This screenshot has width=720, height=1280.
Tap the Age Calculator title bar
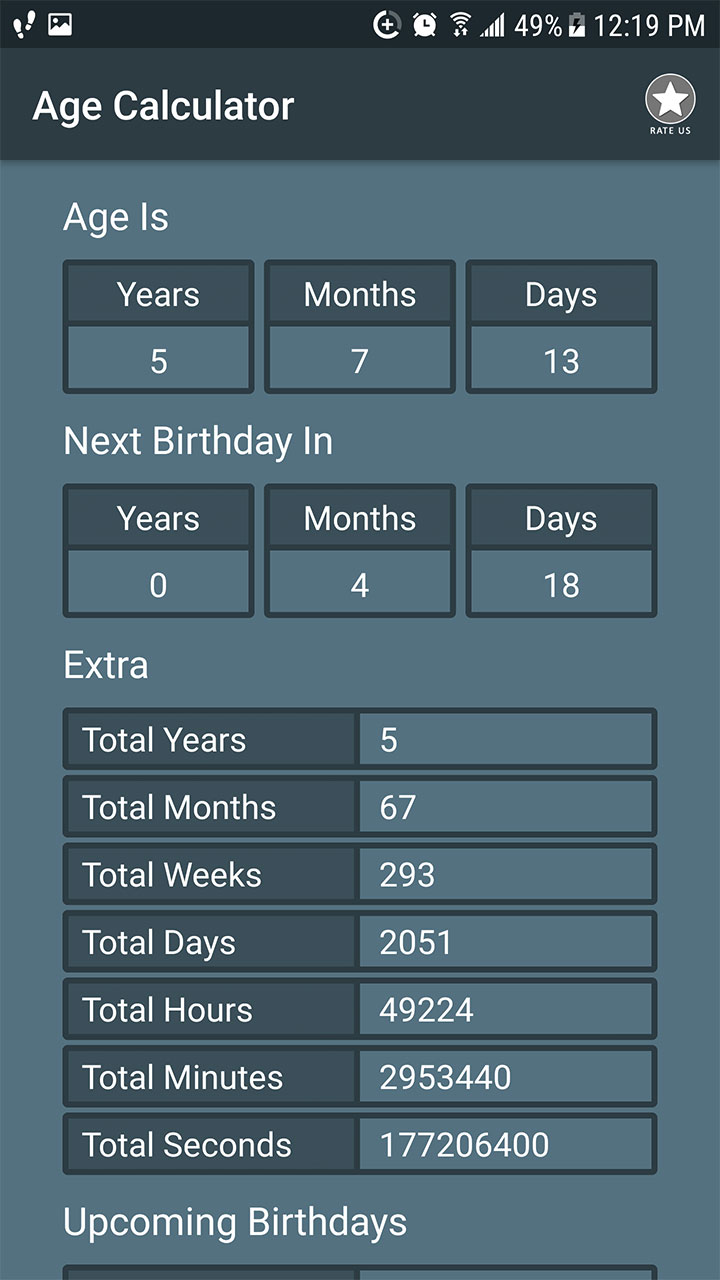(165, 105)
